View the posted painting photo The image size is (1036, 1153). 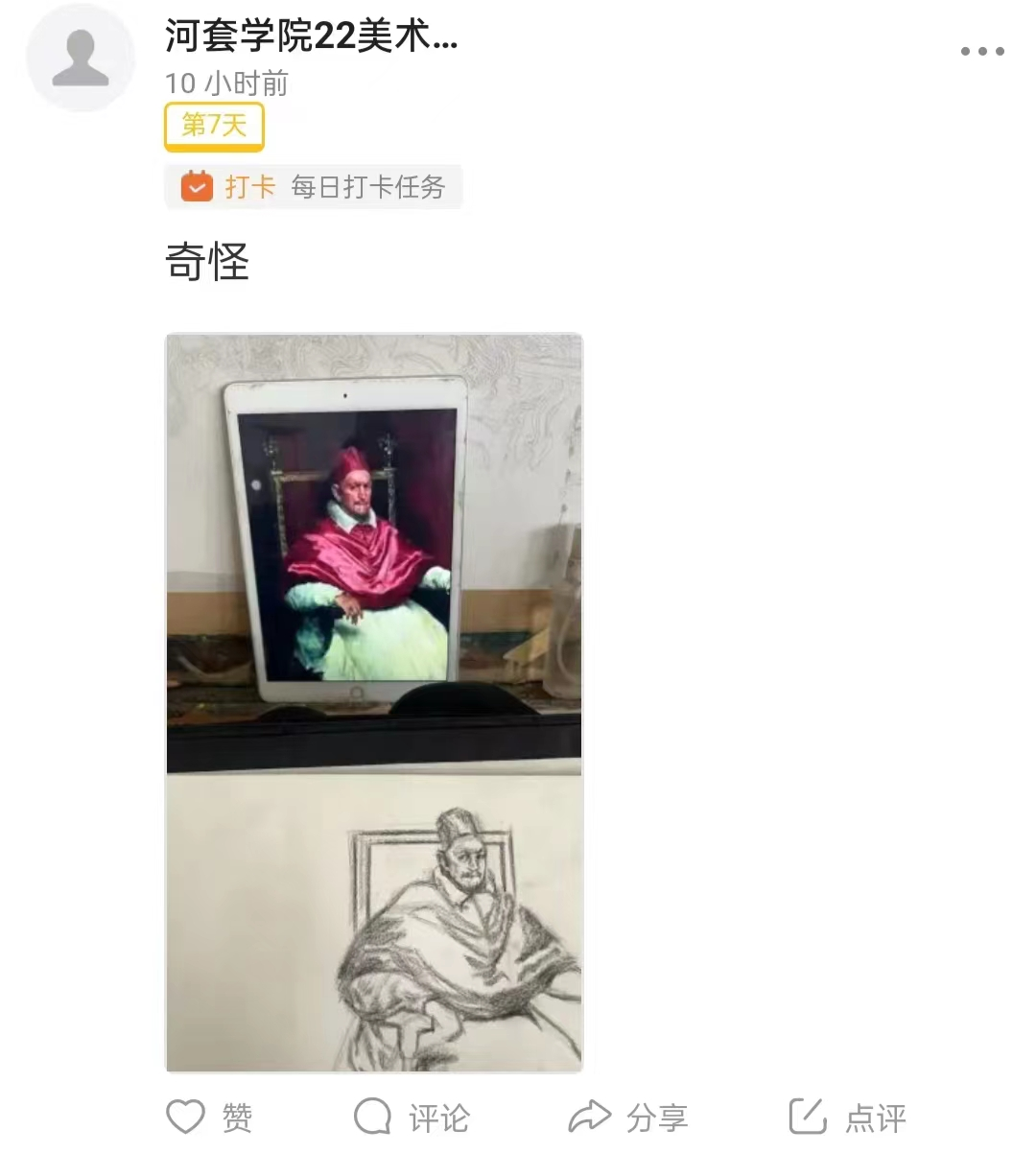click(x=374, y=702)
